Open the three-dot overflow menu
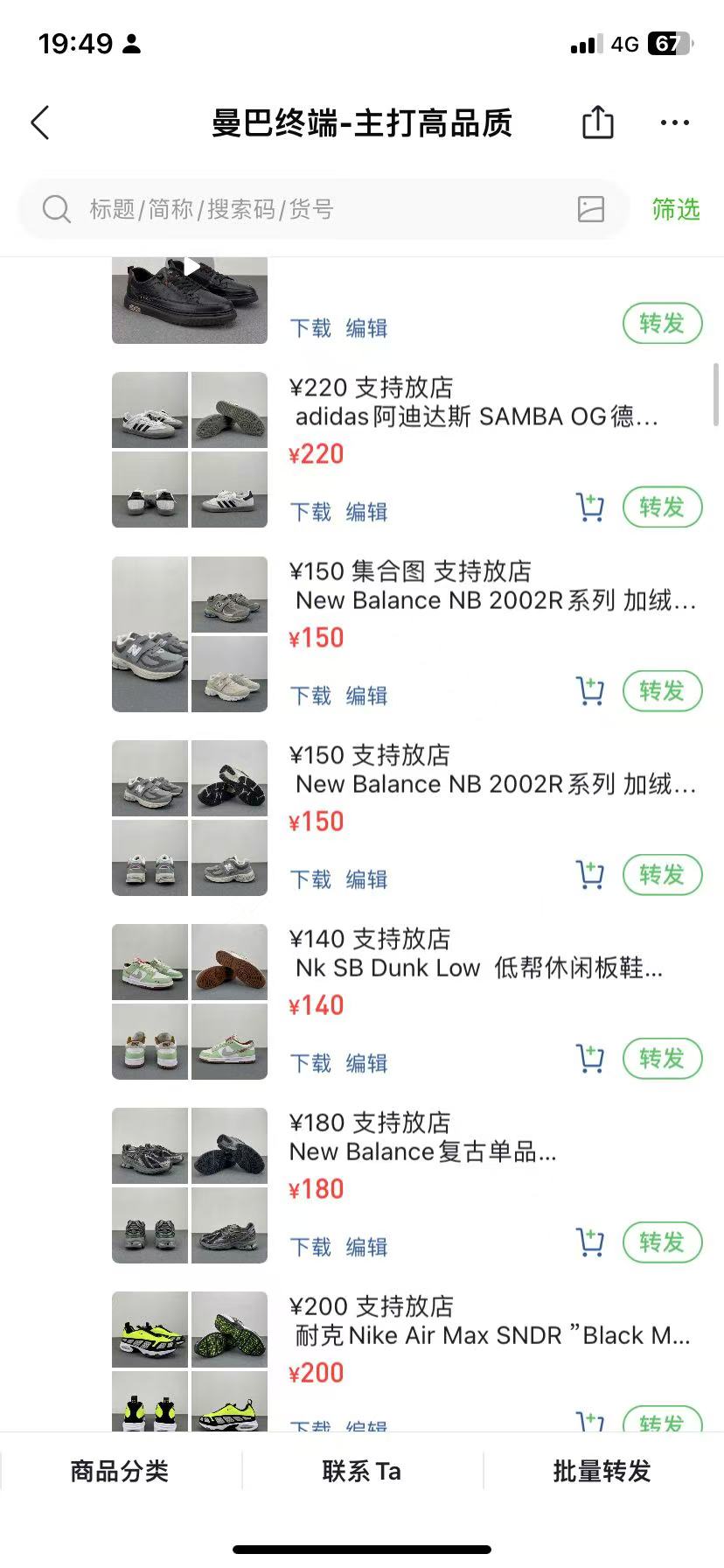 point(675,123)
